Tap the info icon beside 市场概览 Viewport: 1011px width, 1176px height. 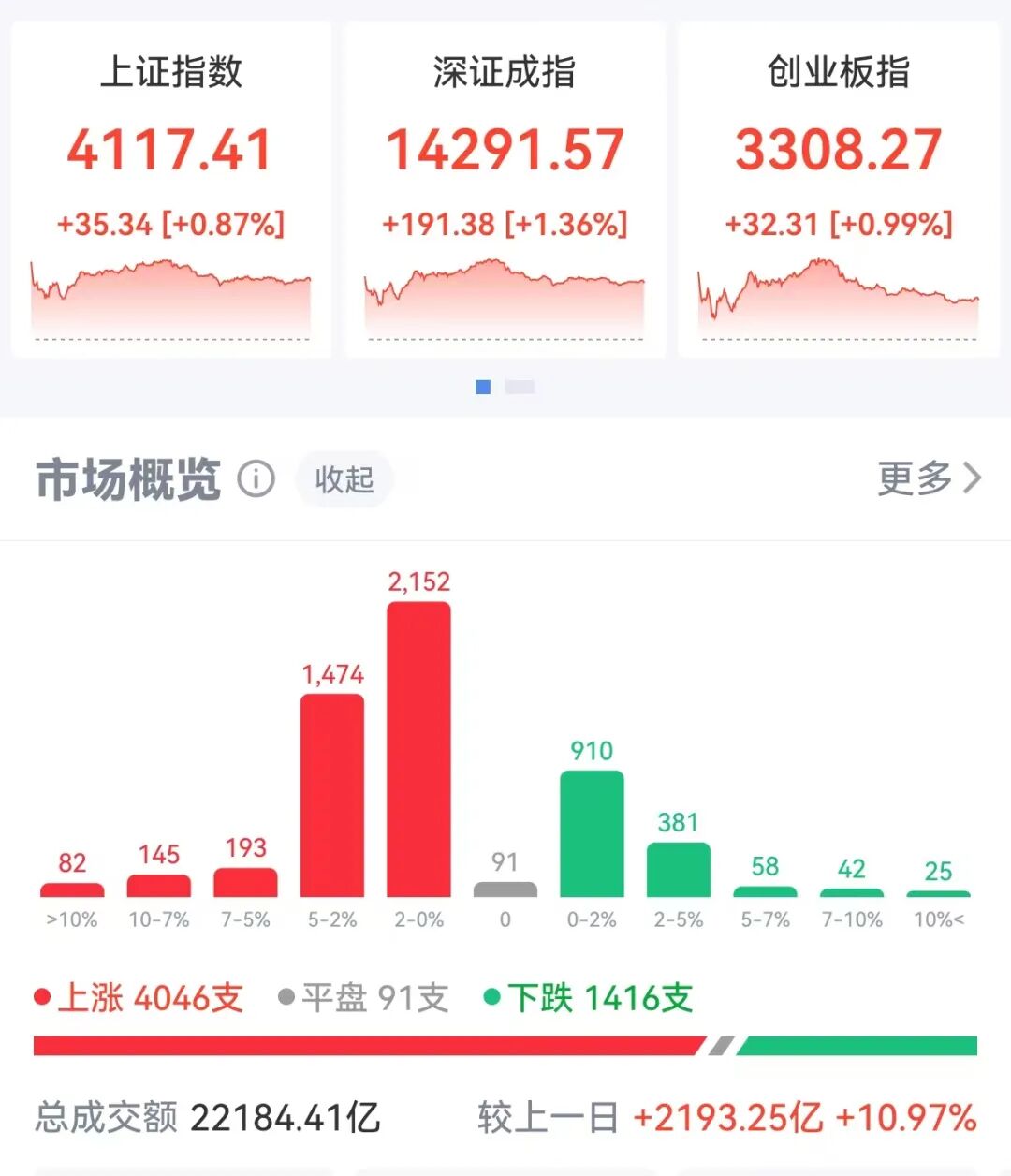[x=256, y=479]
